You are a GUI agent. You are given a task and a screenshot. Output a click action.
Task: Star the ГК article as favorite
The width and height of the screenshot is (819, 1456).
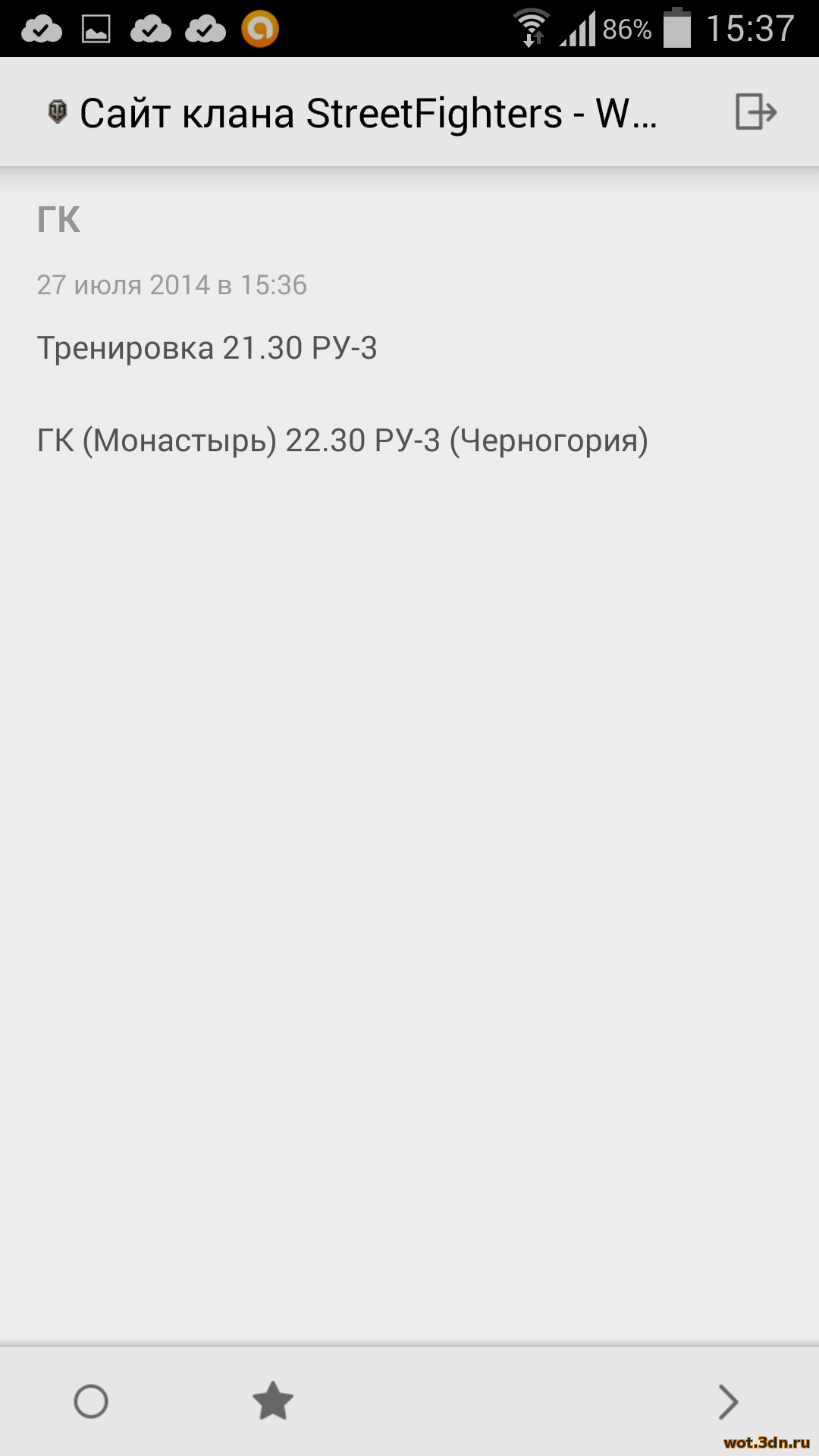272,1401
